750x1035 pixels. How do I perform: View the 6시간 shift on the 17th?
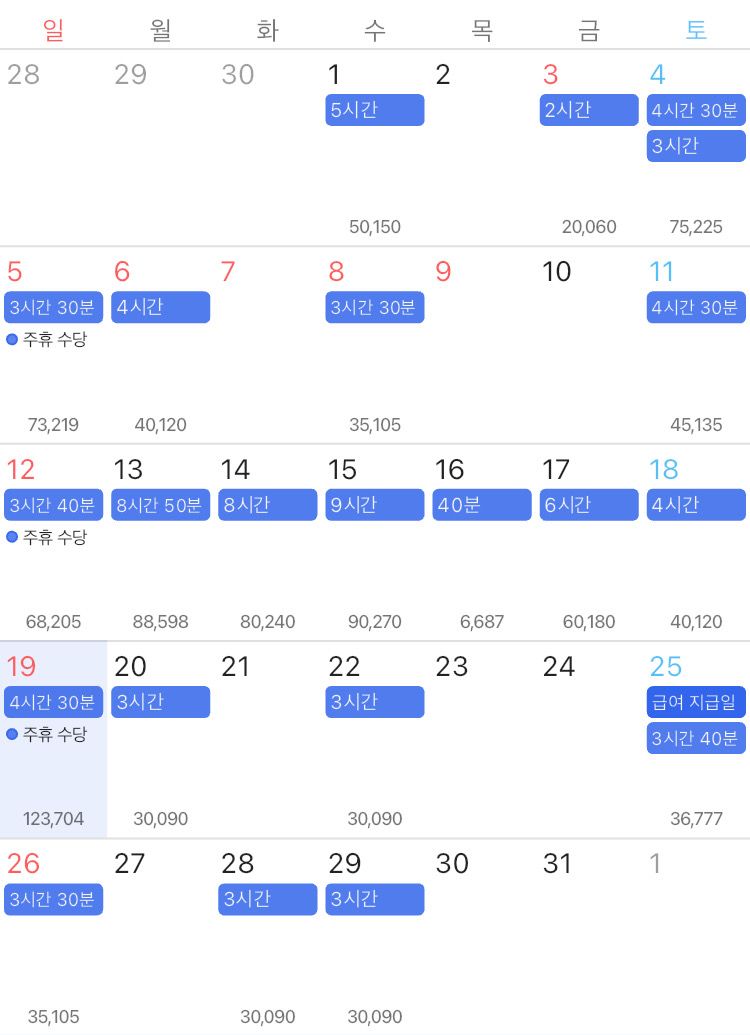pos(589,505)
